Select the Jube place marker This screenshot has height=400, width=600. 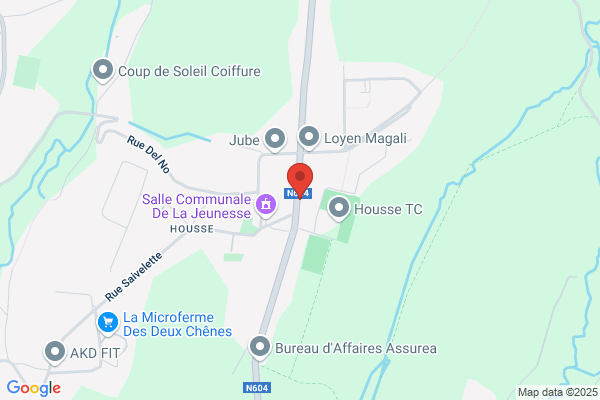pos(276,138)
